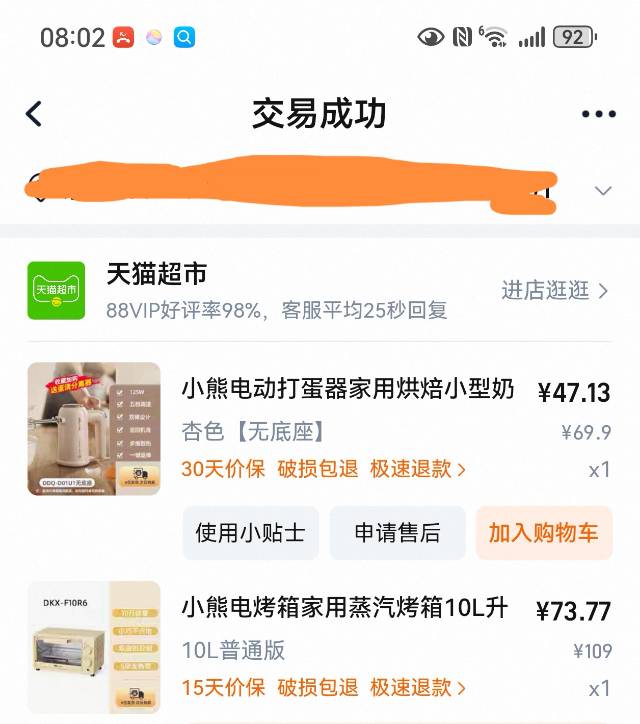Tap 使用小贴士 for the egg beater
This screenshot has height=724, width=640.
coord(250,533)
